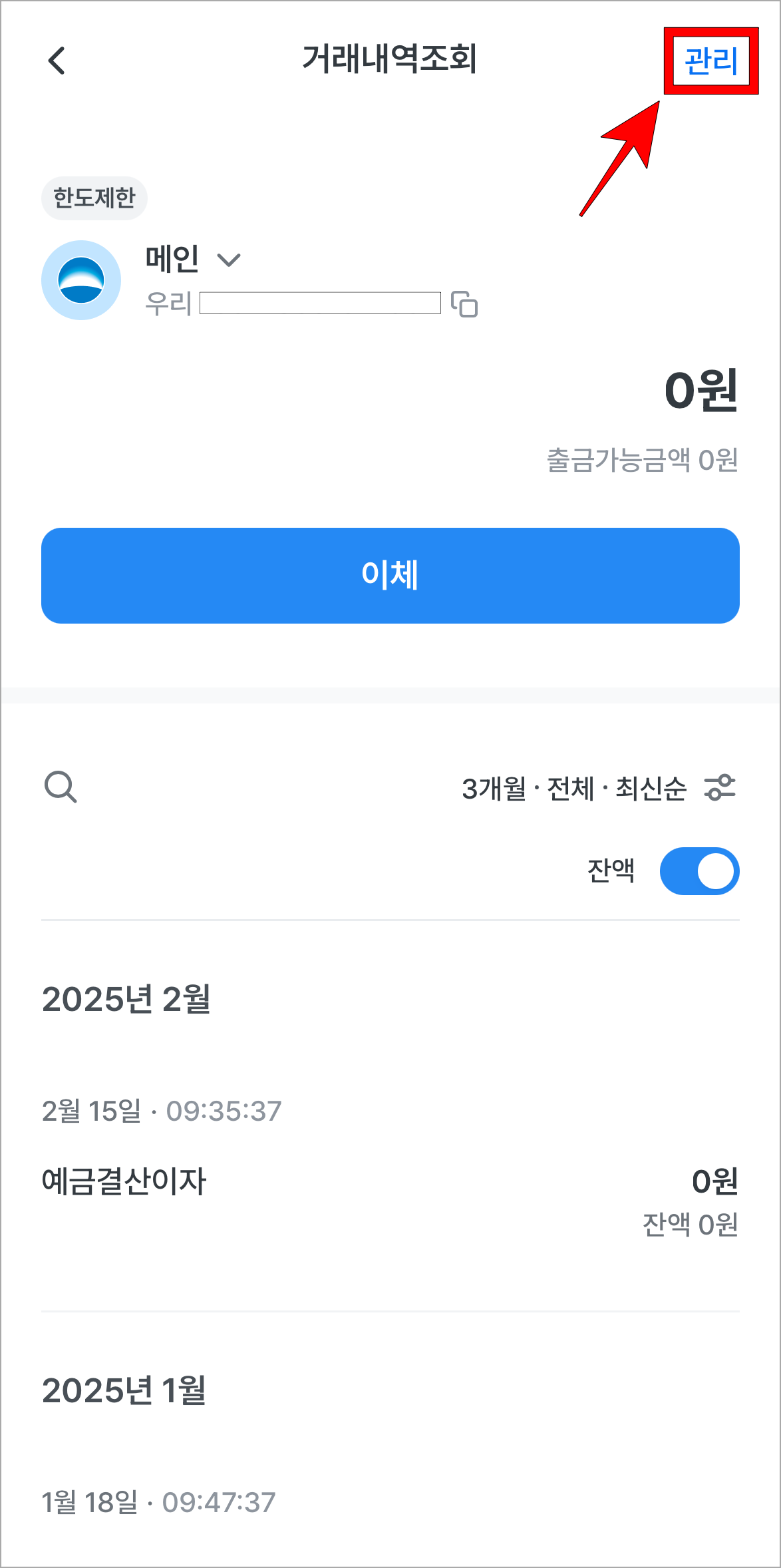The height and width of the screenshot is (1568, 781).
Task: Select the 한도제한 badge
Action: (94, 197)
